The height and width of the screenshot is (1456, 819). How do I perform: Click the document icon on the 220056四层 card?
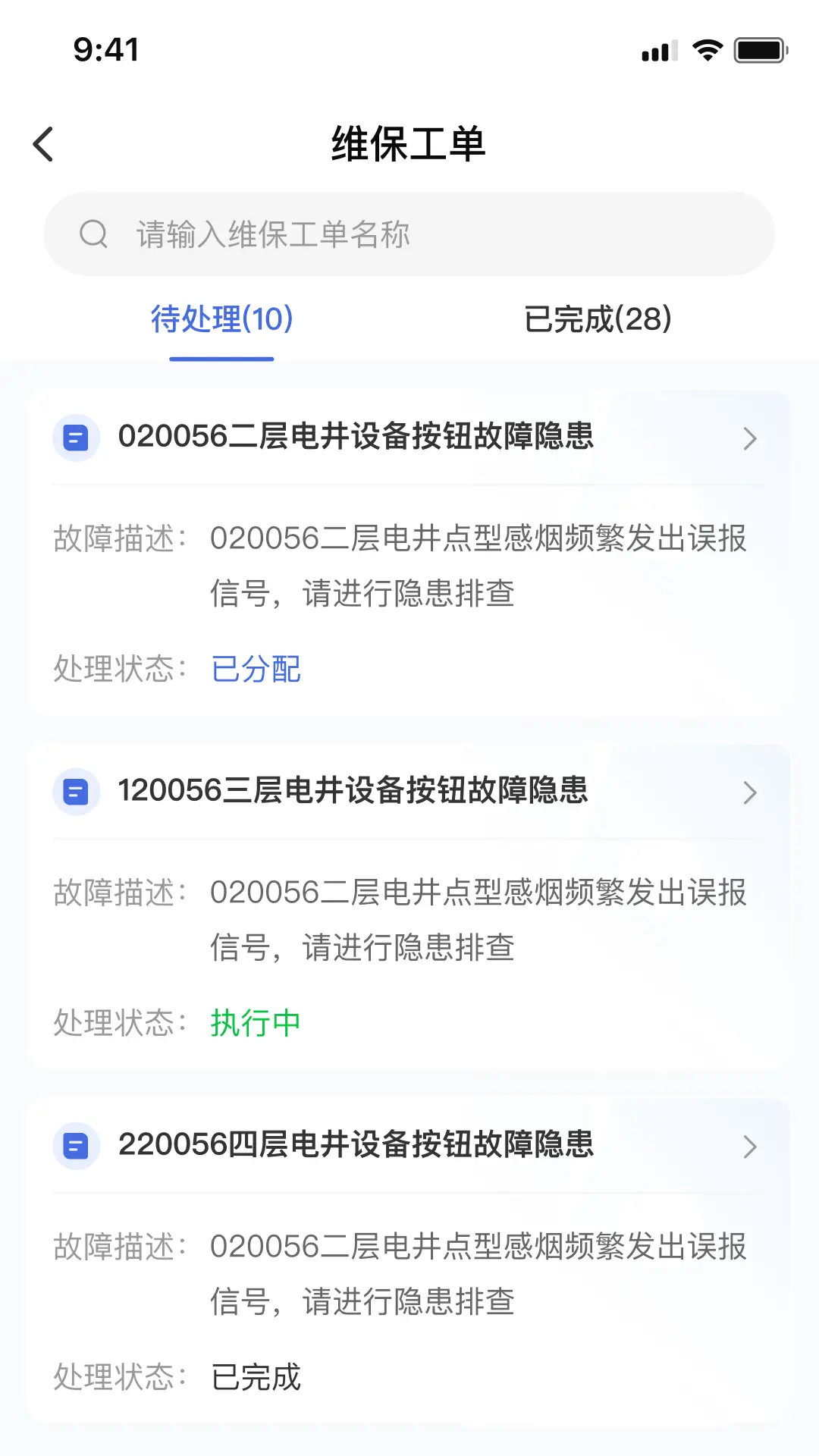pos(76,1147)
